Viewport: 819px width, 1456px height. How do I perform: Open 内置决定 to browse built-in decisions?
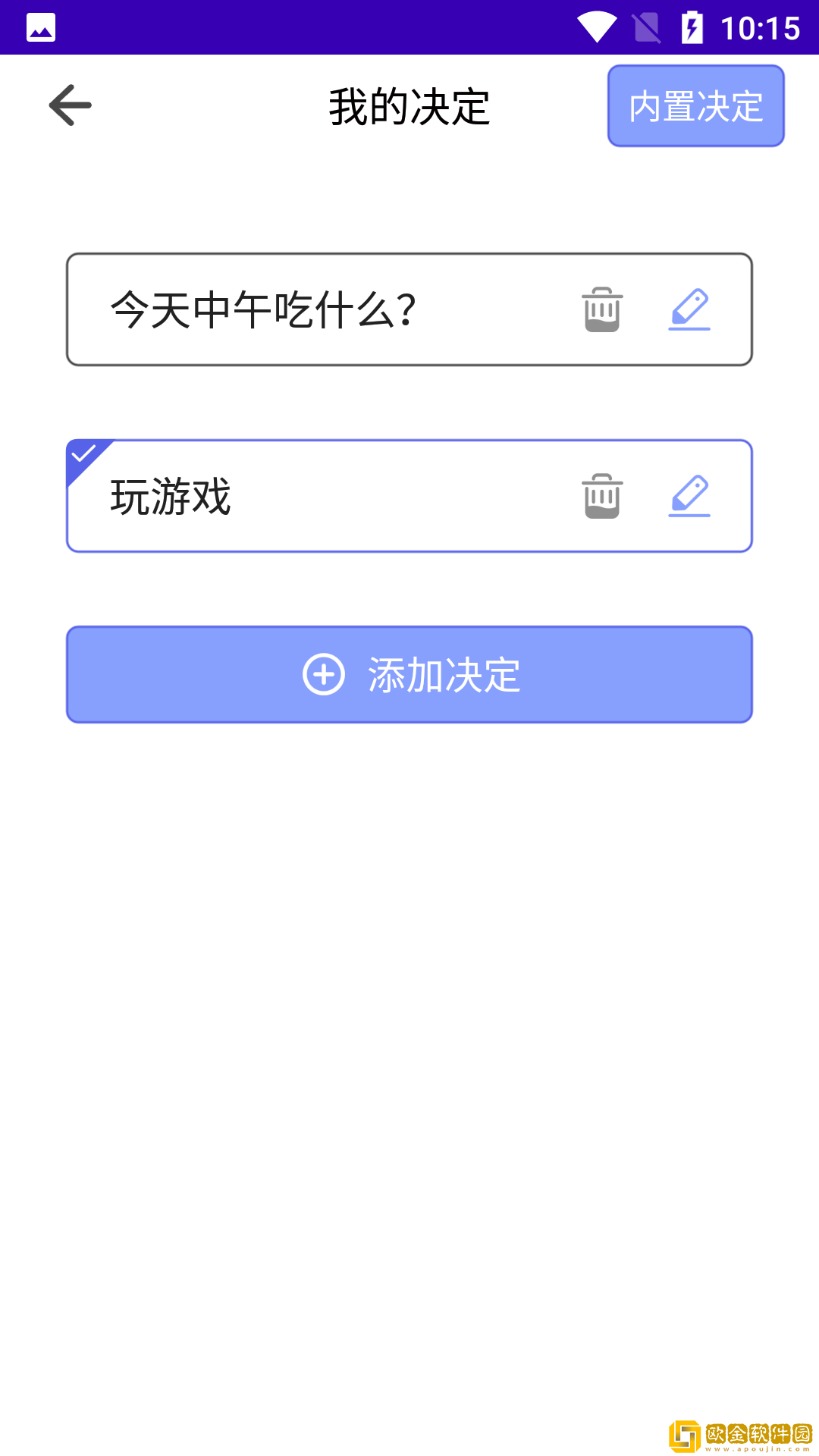coord(695,105)
